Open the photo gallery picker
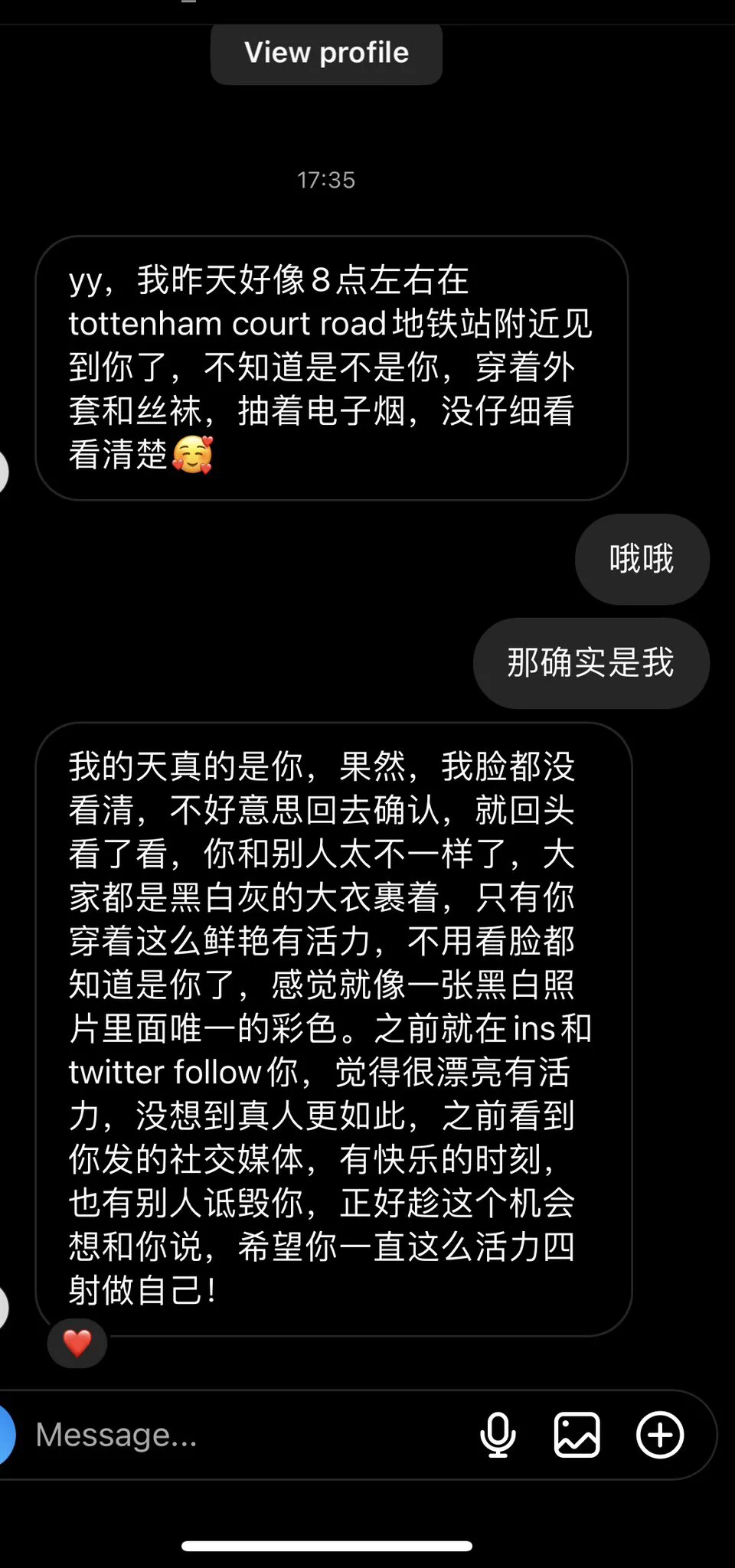Image resolution: width=735 pixels, height=1568 pixels. click(577, 1435)
